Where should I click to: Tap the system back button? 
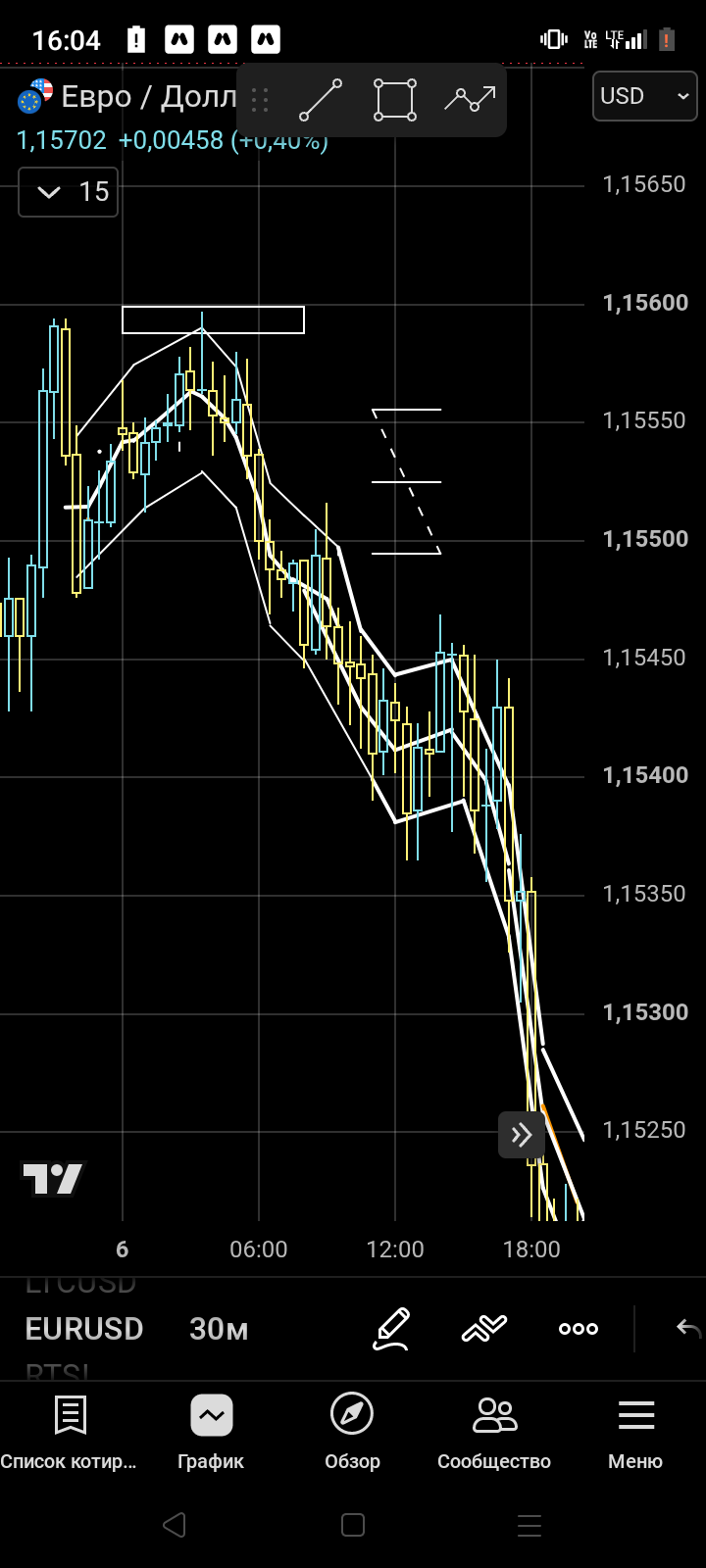pos(175,1525)
